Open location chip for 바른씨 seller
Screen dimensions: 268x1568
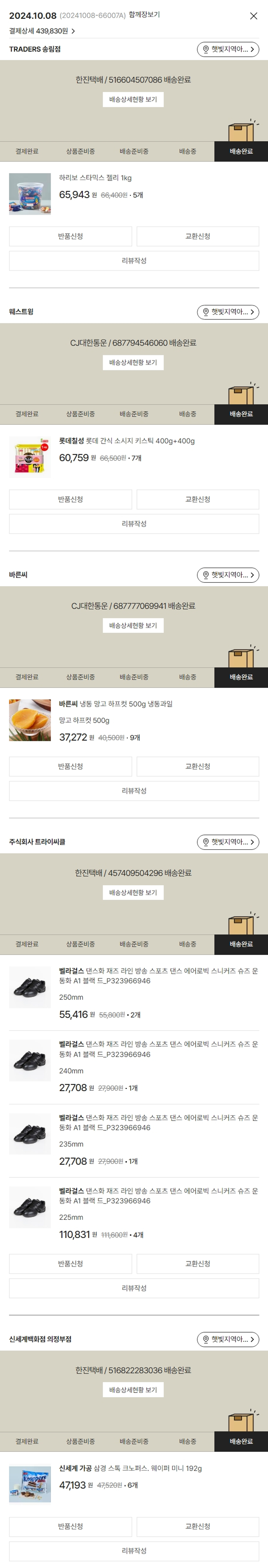[228, 575]
